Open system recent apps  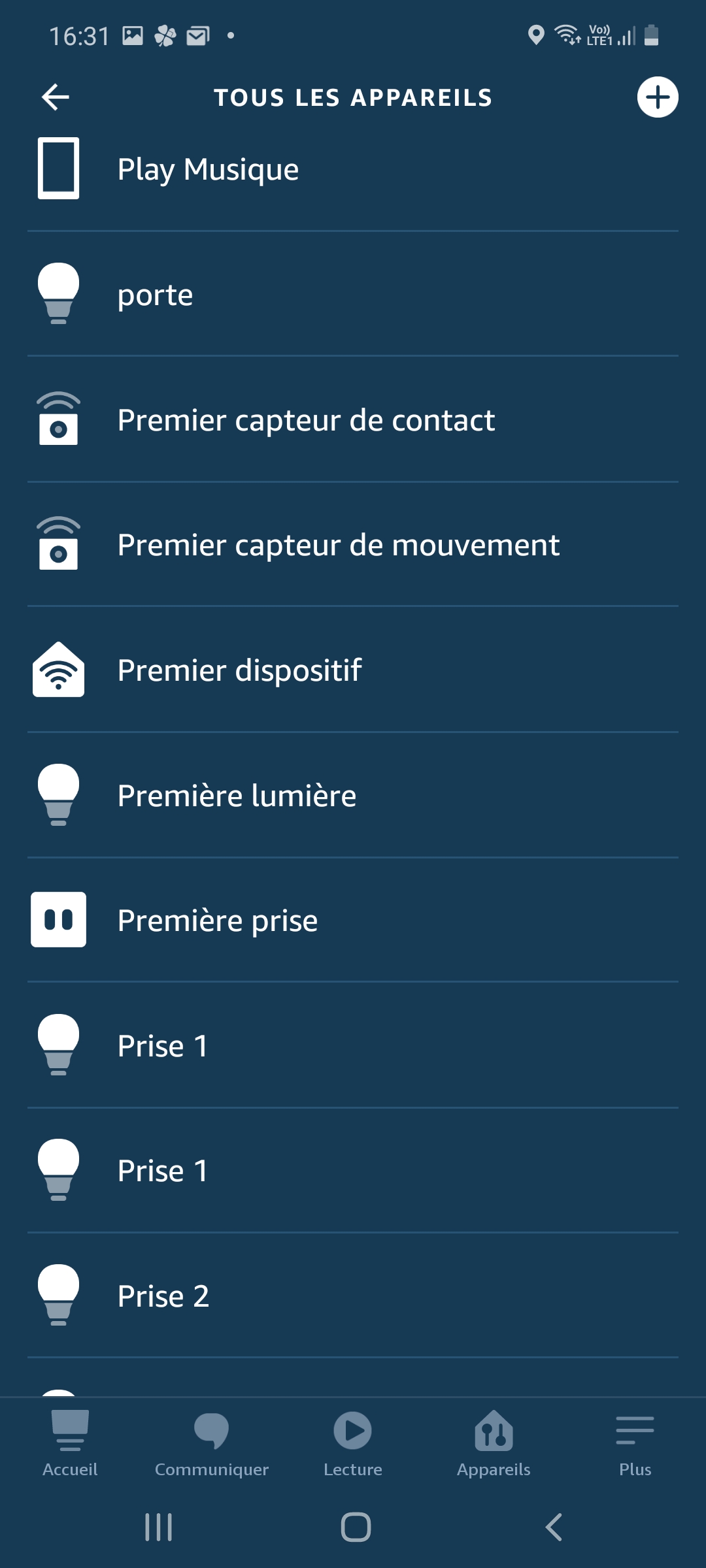coord(159,1527)
